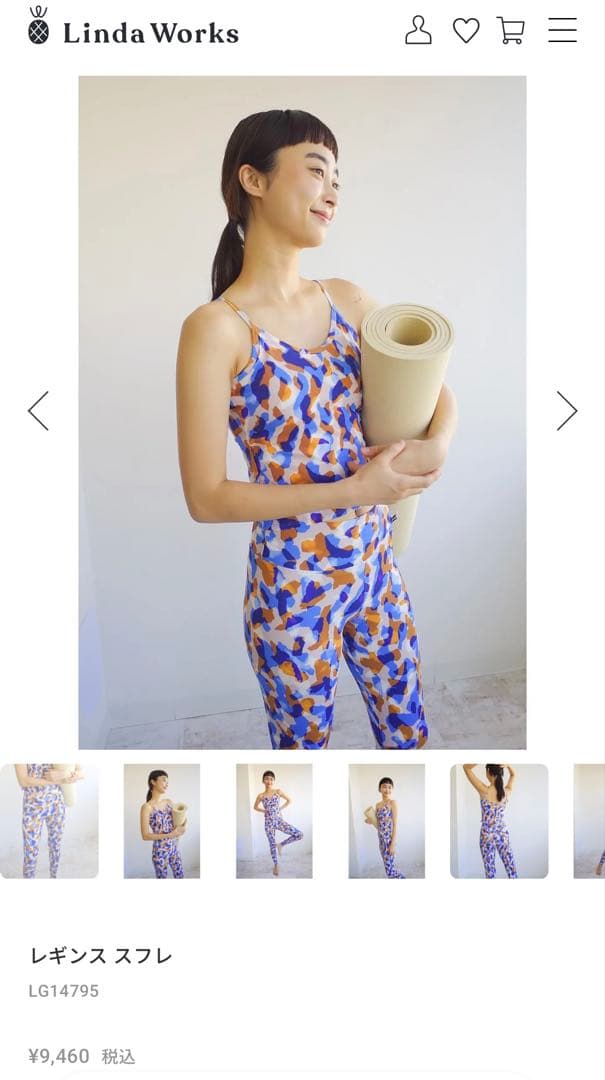Open the Linda Works home logo
This screenshot has width=605, height=1080.
click(x=133, y=30)
